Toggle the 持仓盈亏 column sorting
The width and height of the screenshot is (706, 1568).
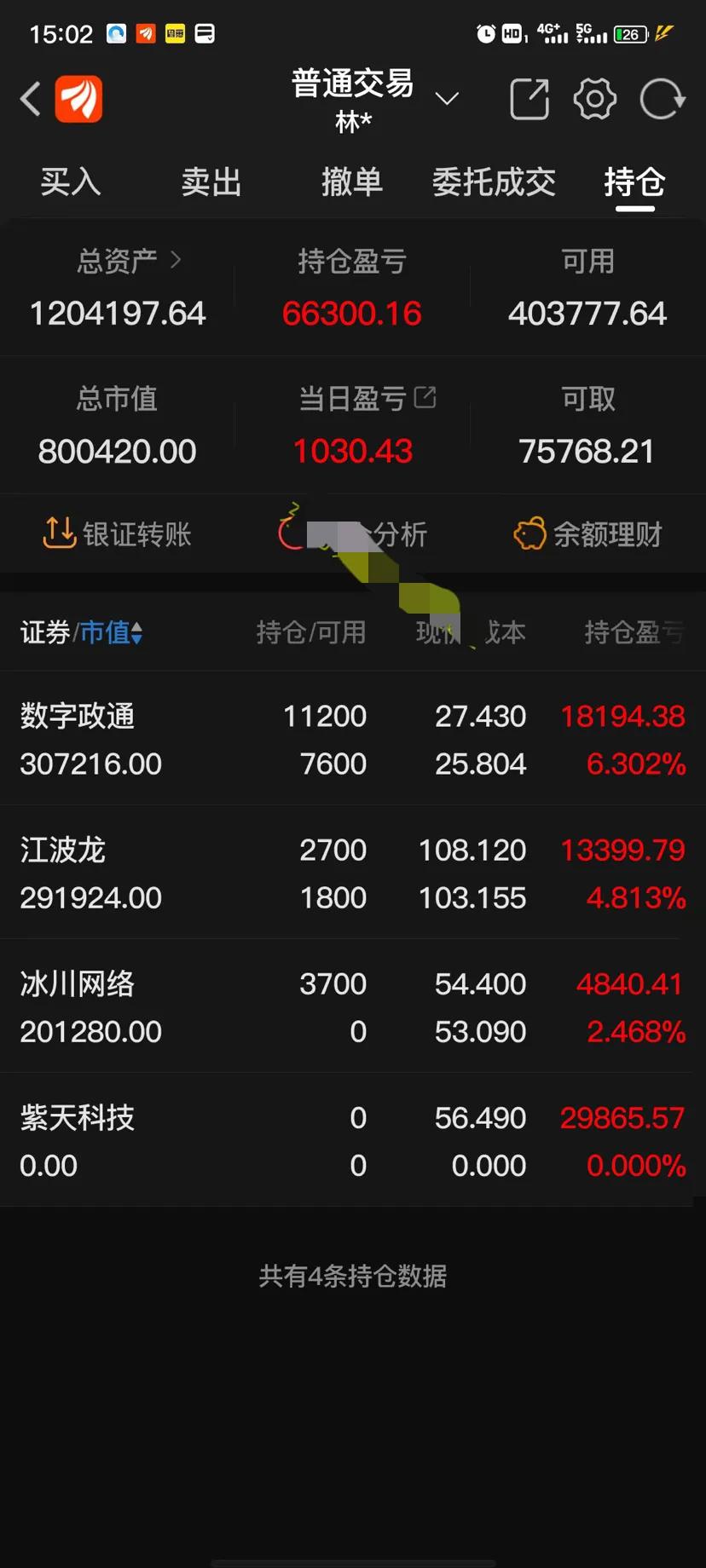[635, 632]
